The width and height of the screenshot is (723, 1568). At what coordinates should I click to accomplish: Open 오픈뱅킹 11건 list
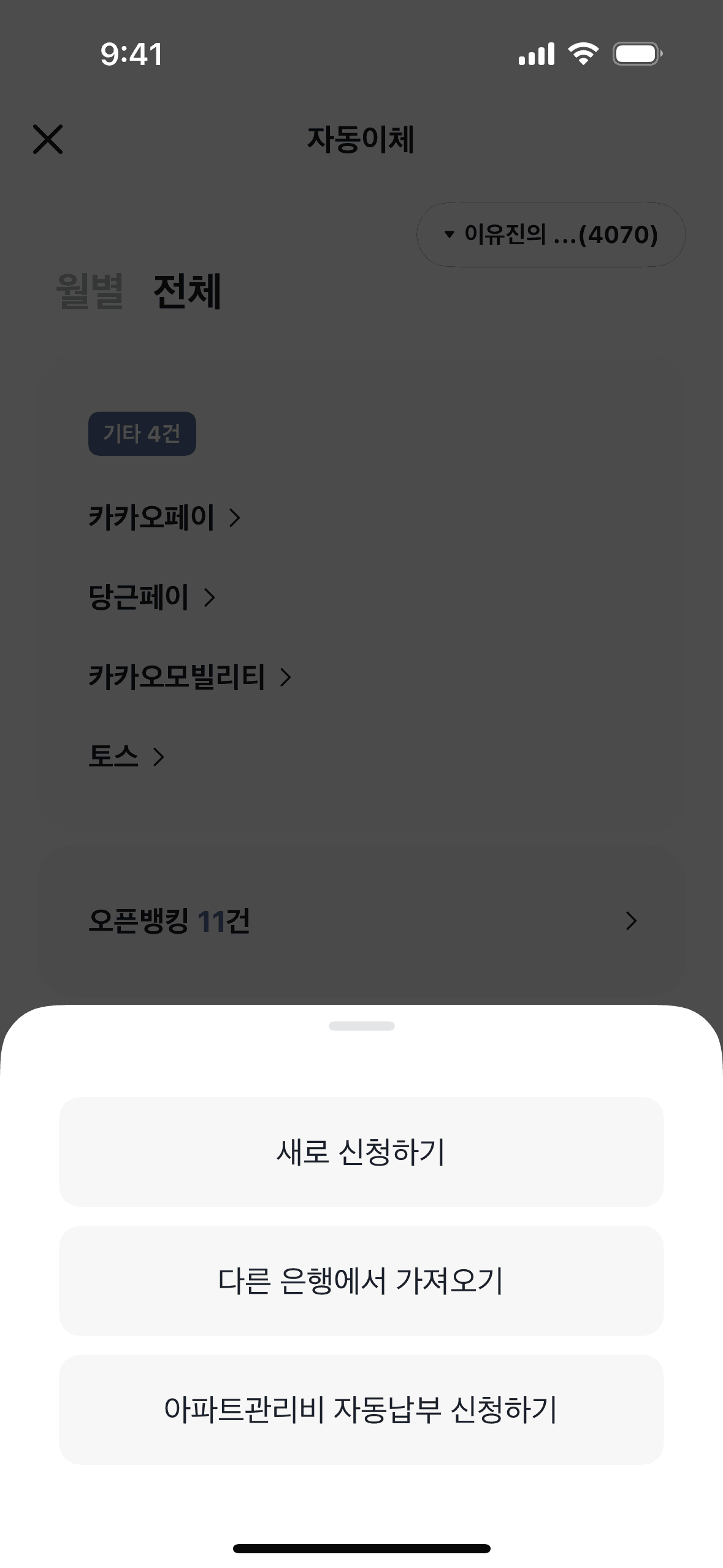[361, 920]
